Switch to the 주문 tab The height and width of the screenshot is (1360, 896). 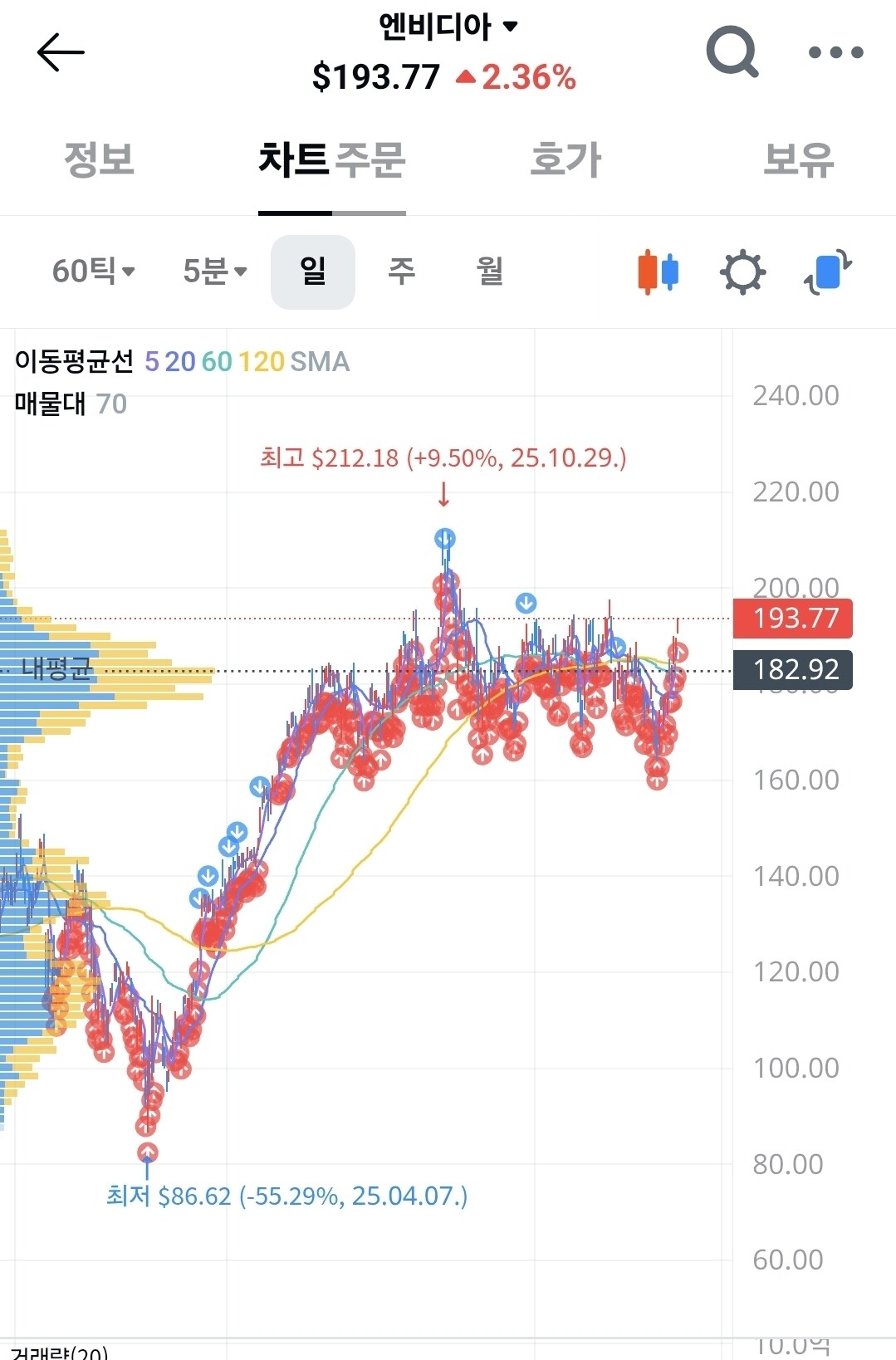370,159
